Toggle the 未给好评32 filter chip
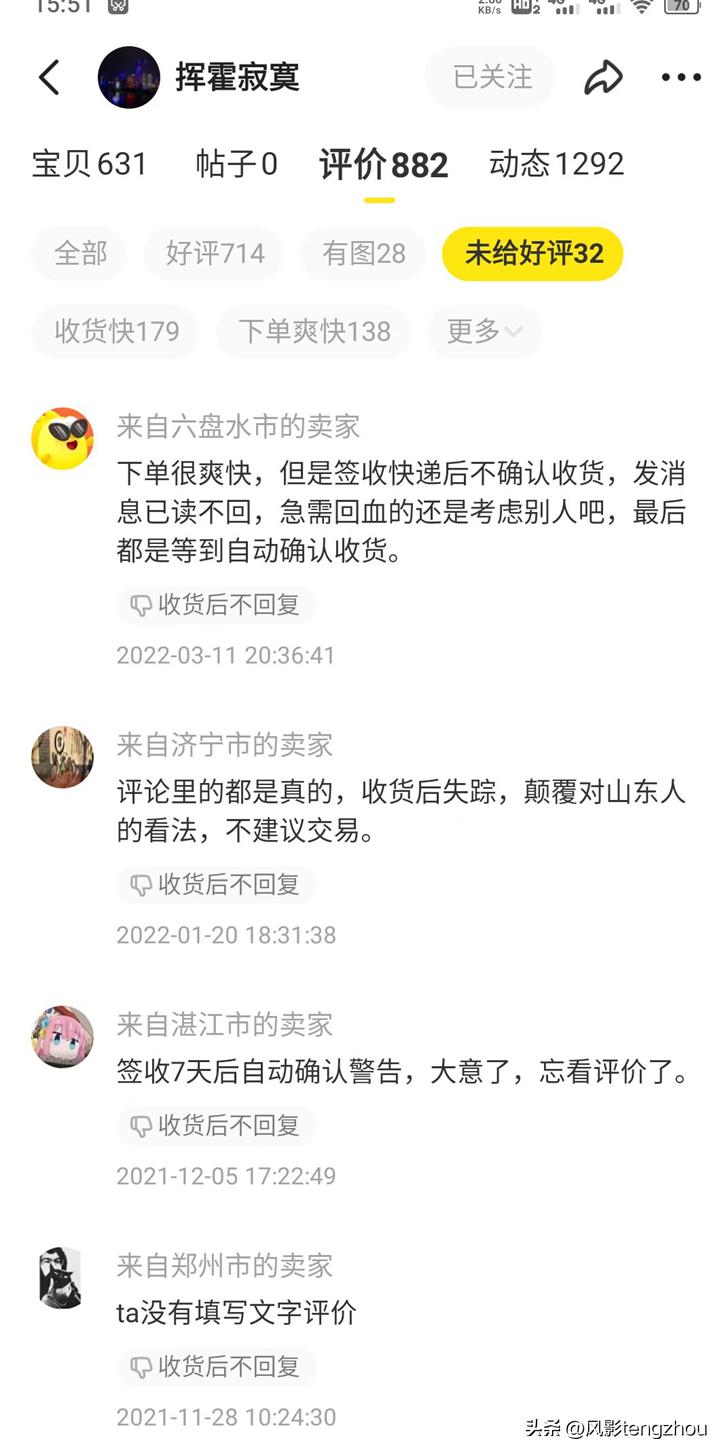The image size is (724, 1454). (532, 254)
